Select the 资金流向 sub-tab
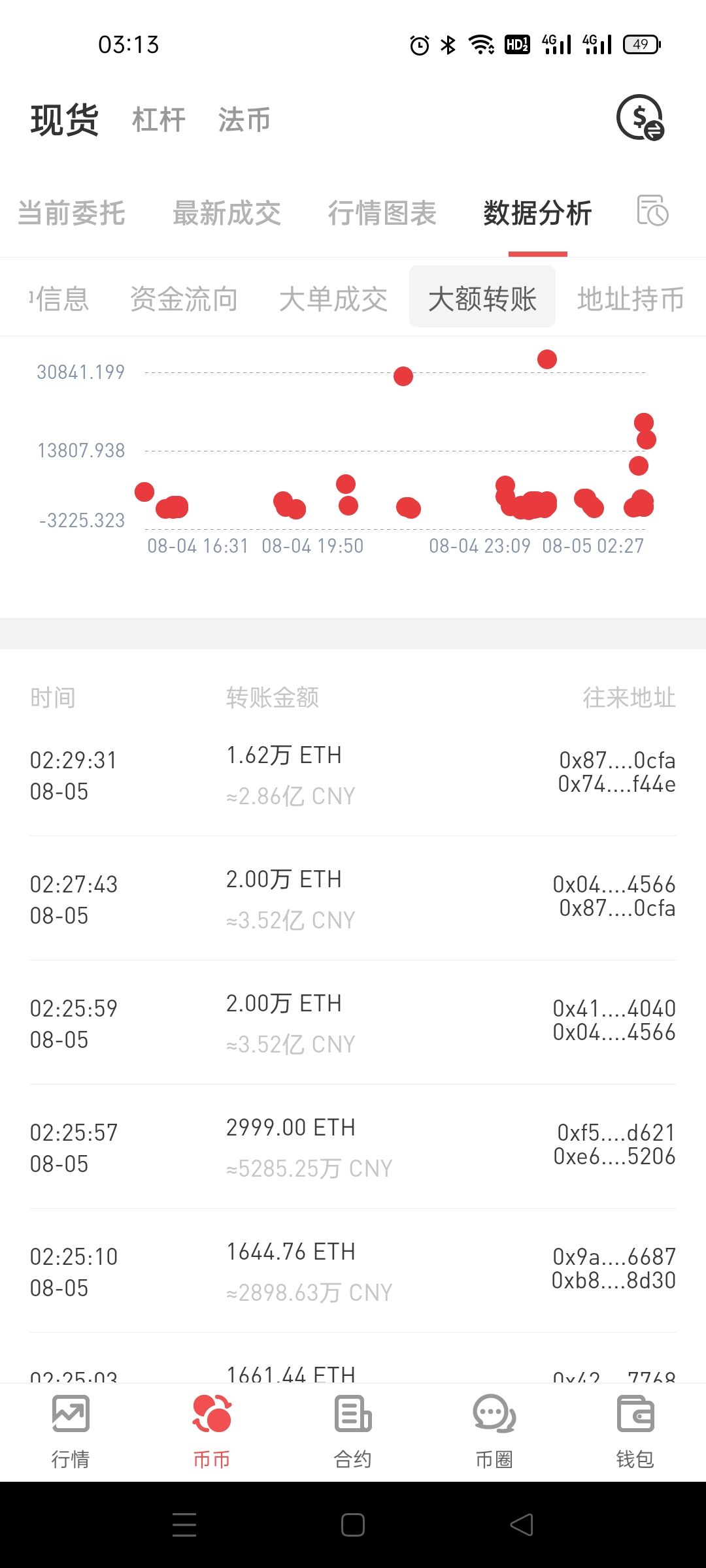 point(184,299)
